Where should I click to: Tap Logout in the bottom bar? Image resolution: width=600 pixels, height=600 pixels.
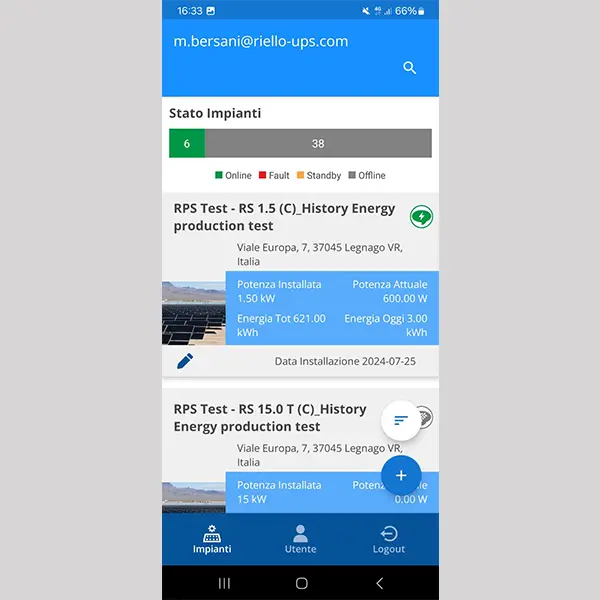[x=388, y=539]
